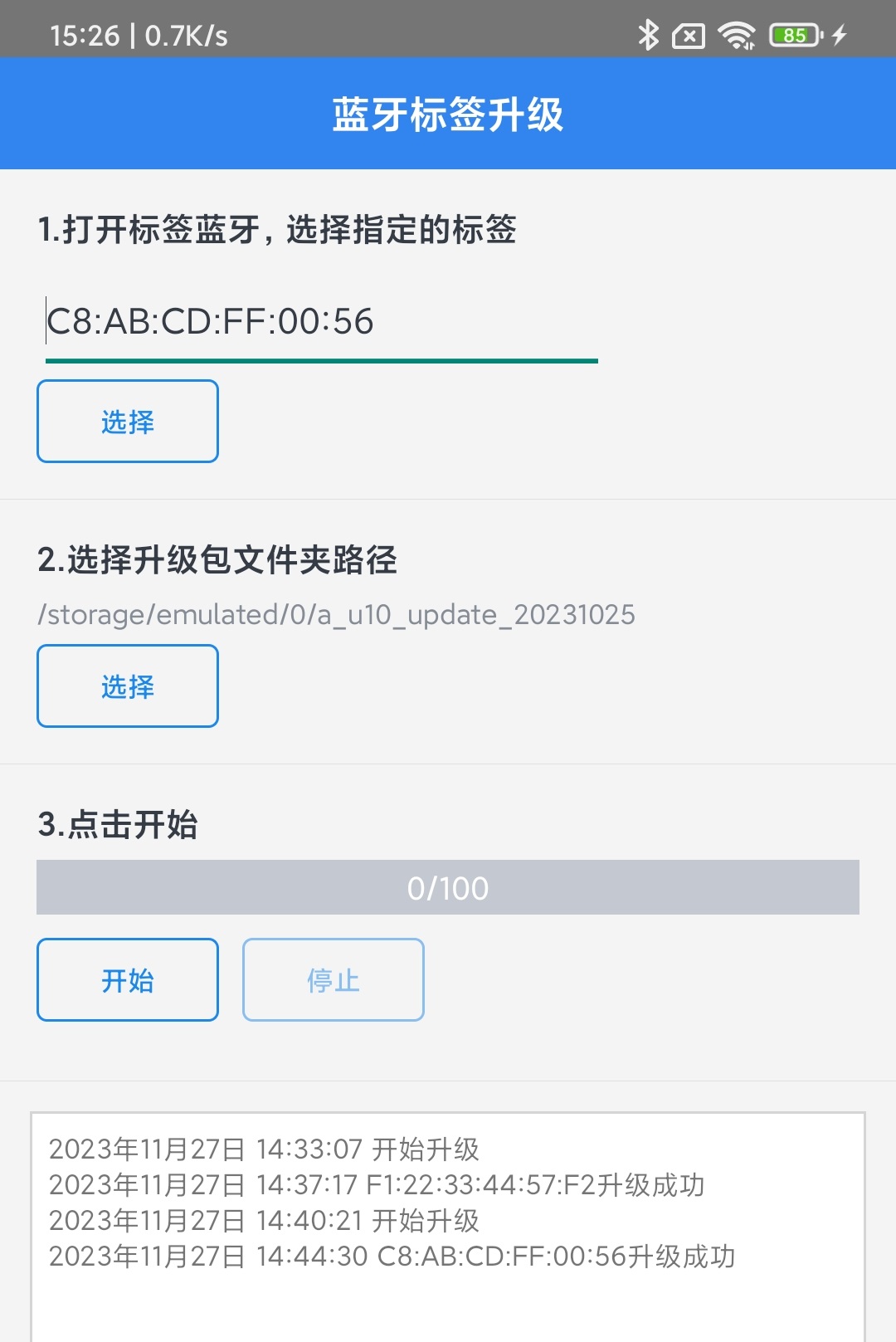
Task: Tap the 0/100 progress bar
Action: tap(448, 887)
